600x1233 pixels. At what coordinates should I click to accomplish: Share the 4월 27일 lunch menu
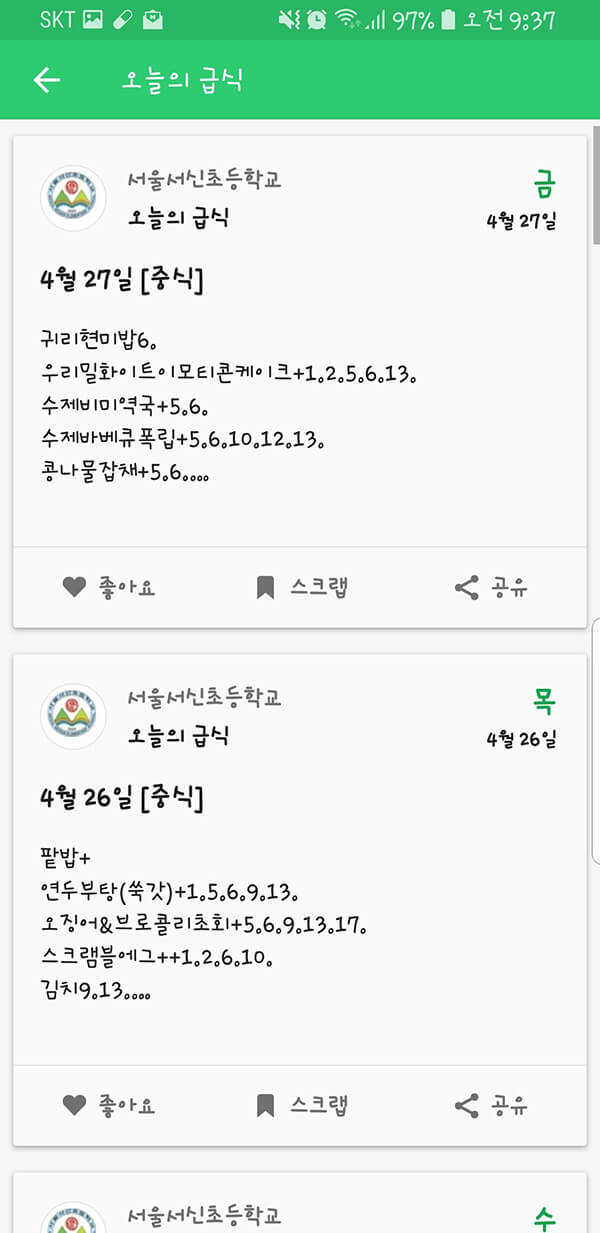click(490, 587)
